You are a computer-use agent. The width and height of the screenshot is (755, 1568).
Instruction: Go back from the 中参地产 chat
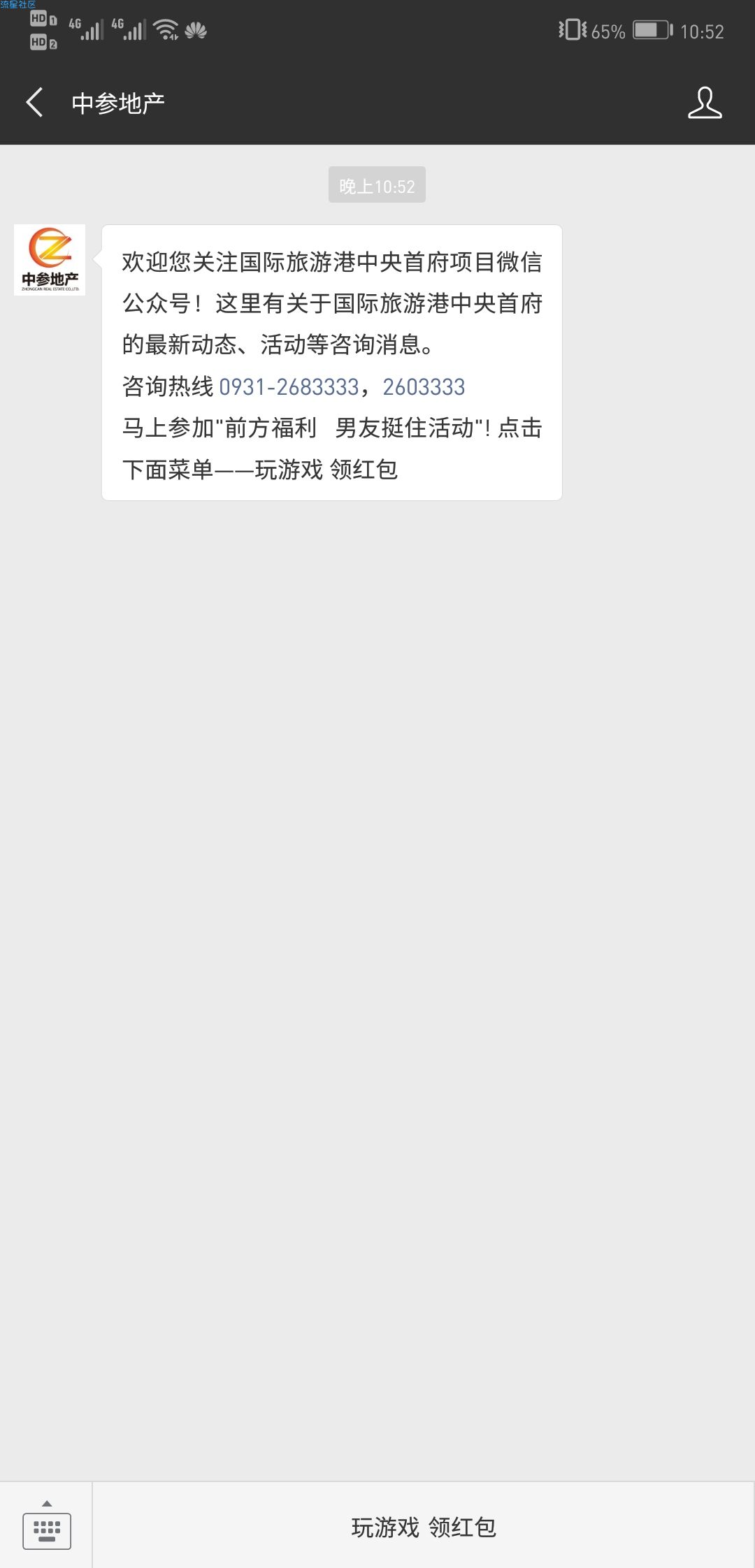click(x=35, y=103)
